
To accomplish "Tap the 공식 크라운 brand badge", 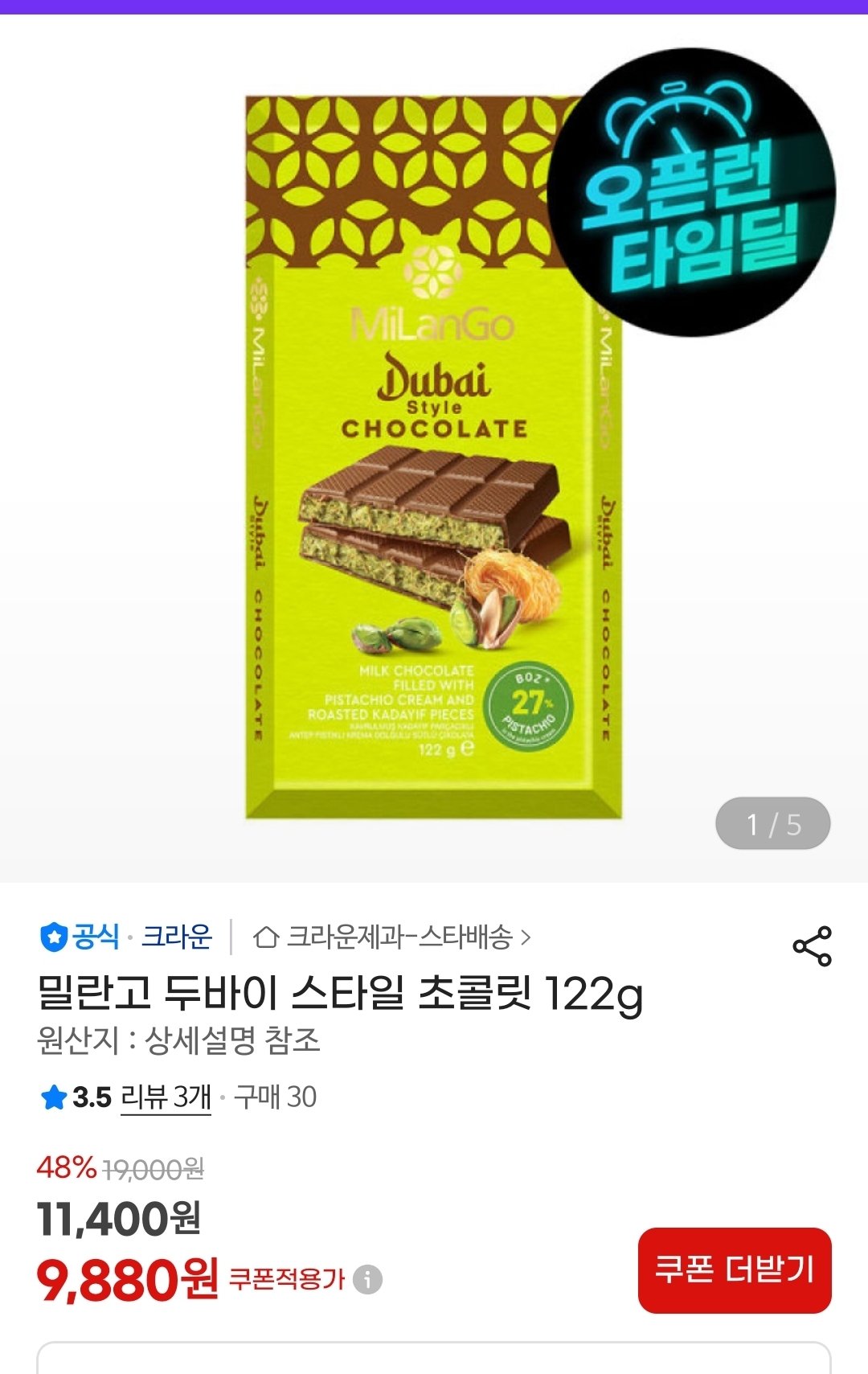I will pyautogui.click(x=126, y=937).
